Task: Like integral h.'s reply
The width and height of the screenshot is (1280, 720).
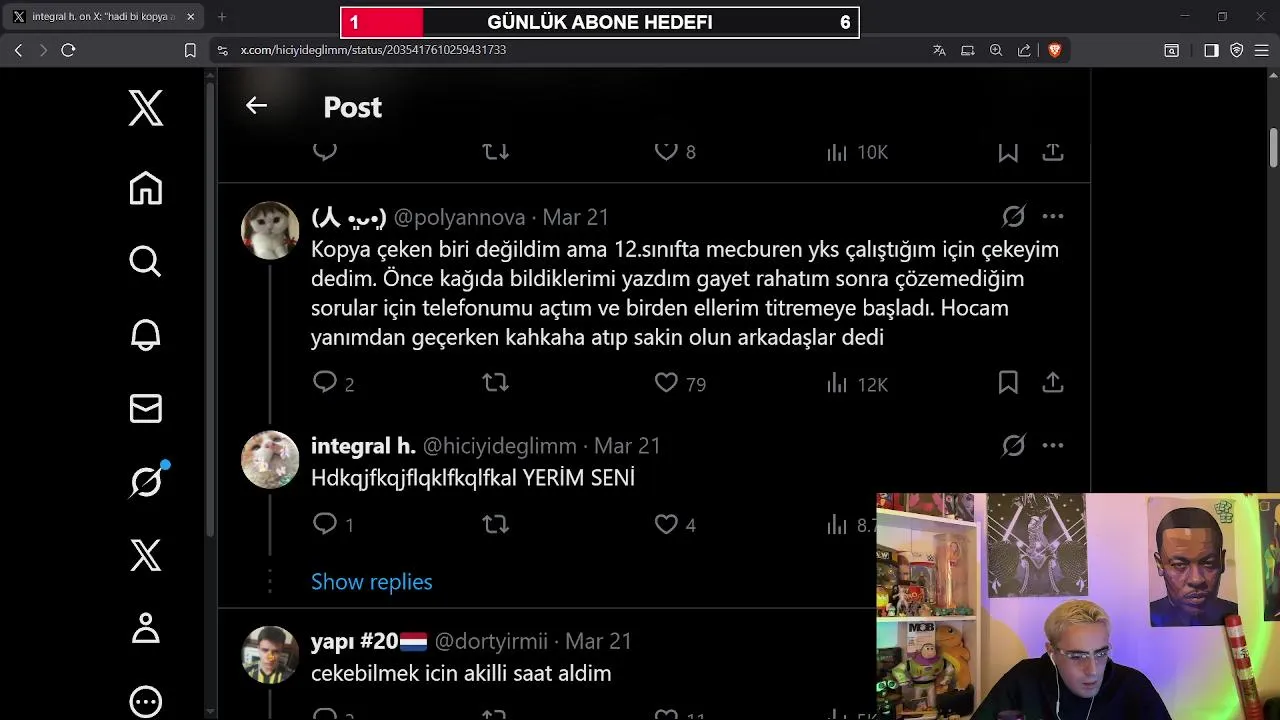Action: [x=666, y=524]
